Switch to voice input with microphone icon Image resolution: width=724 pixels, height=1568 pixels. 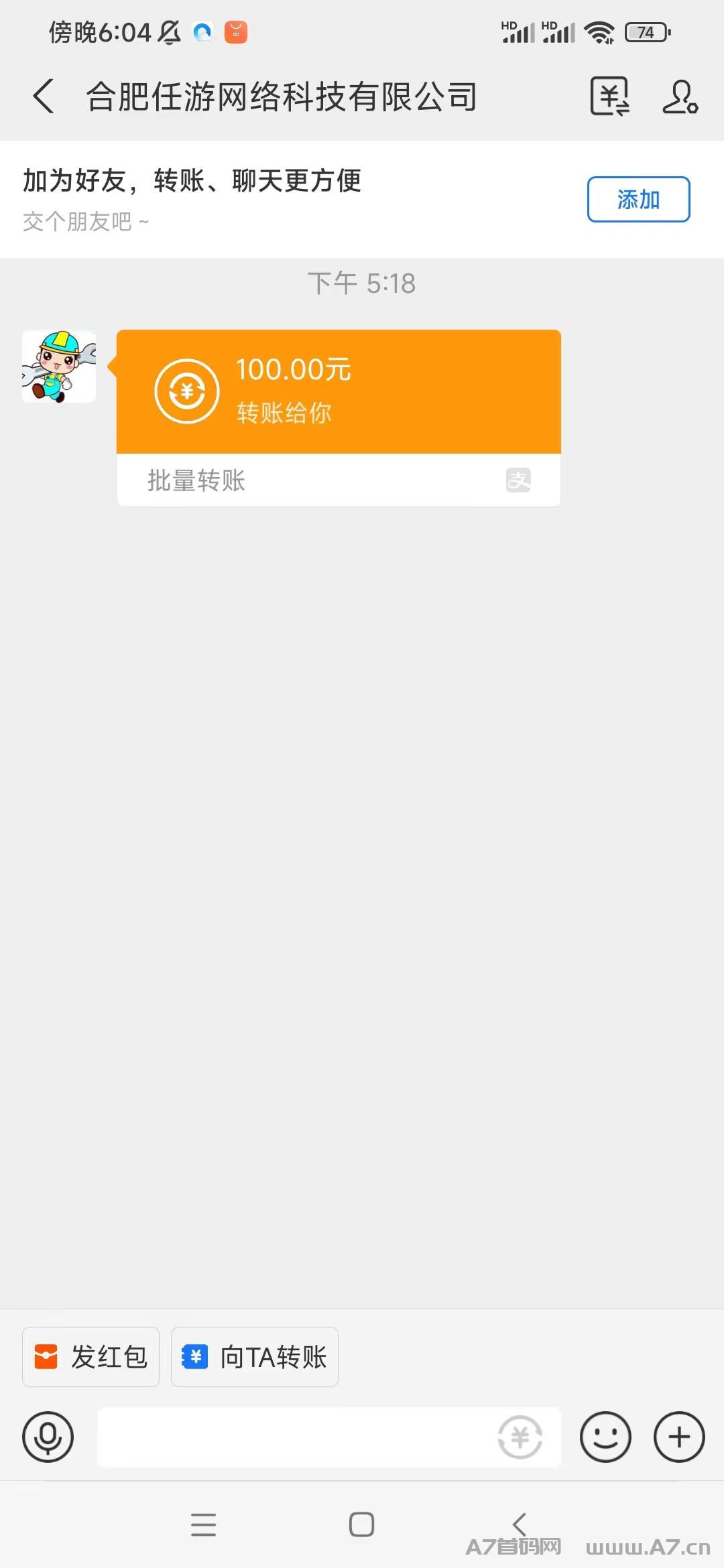click(48, 1437)
